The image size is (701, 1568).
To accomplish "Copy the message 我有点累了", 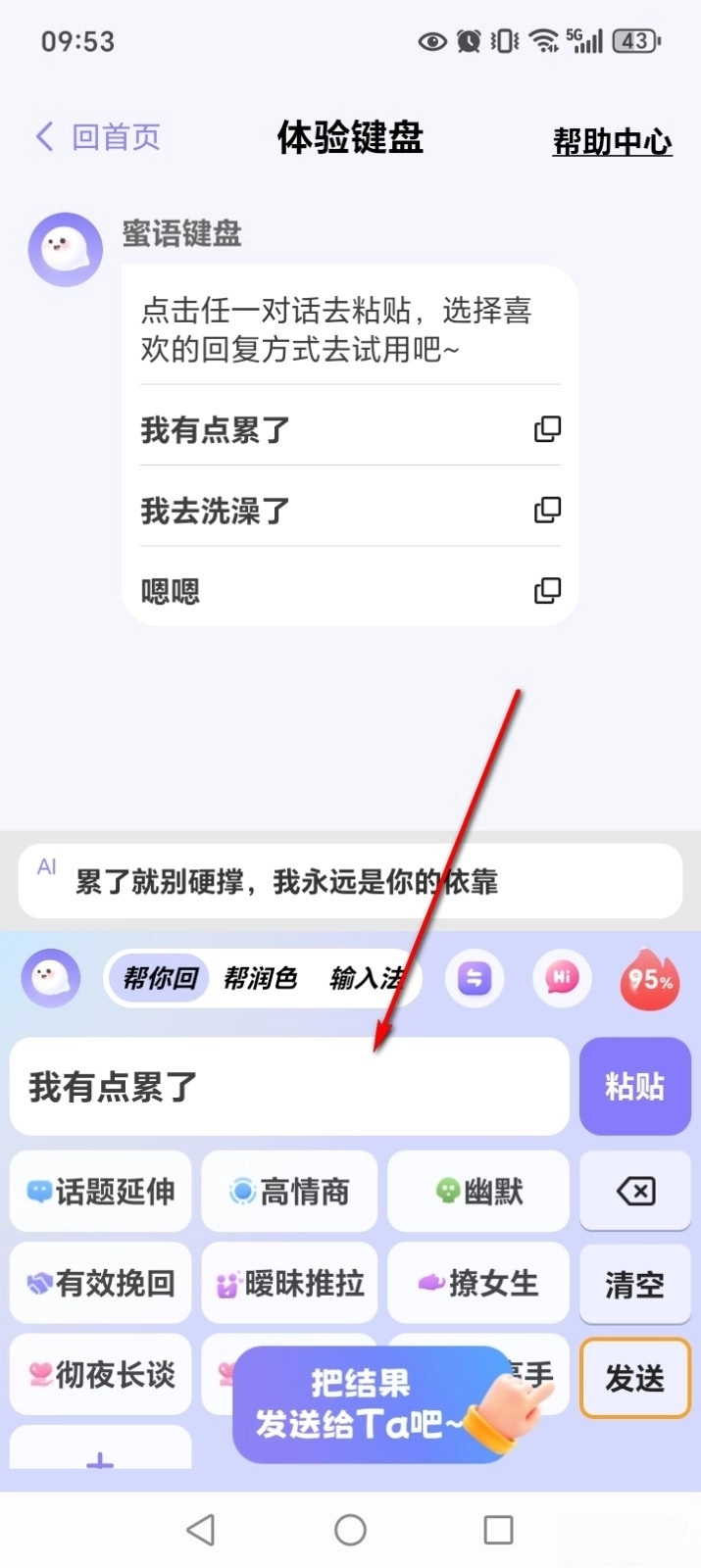I will 547,428.
